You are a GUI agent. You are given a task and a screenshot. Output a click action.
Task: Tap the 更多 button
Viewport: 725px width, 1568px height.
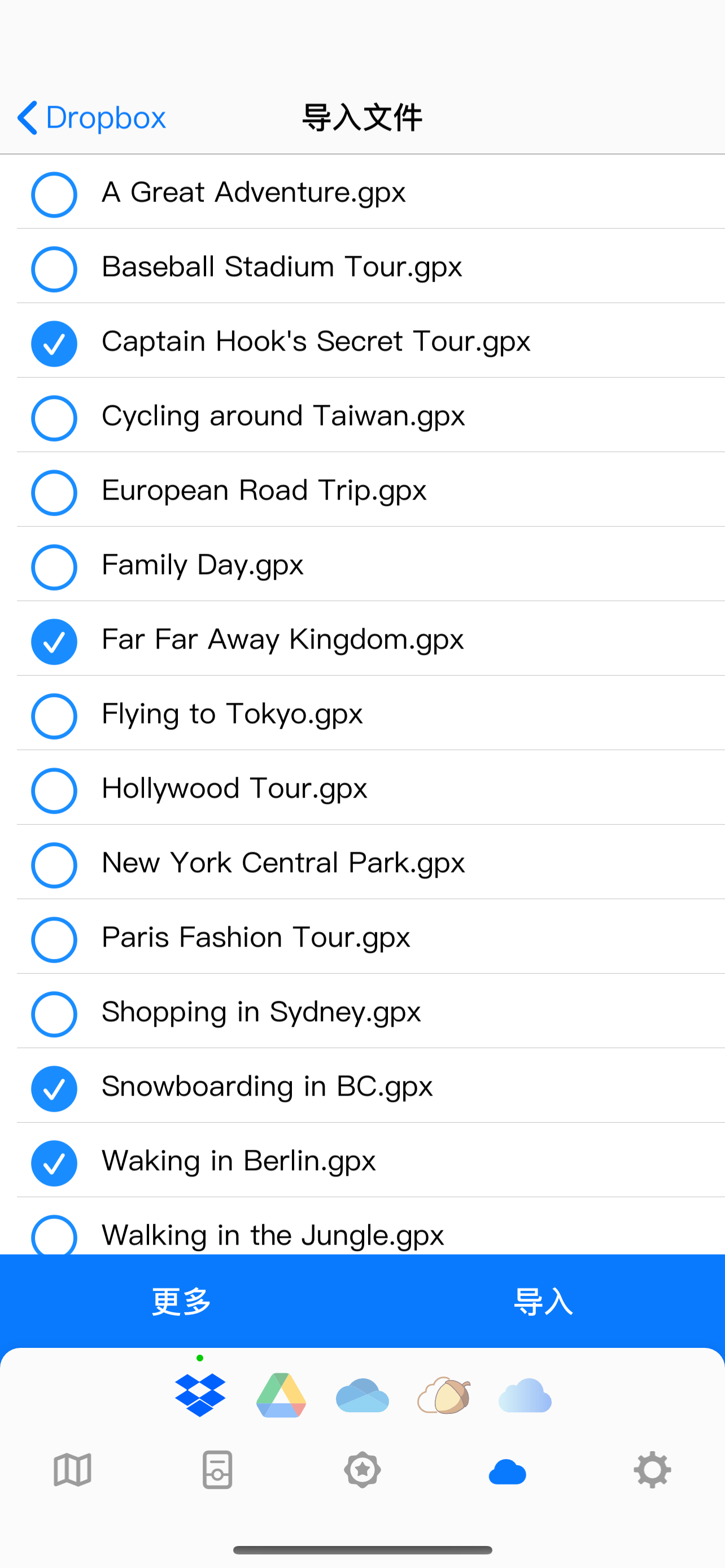pyautogui.click(x=181, y=1302)
